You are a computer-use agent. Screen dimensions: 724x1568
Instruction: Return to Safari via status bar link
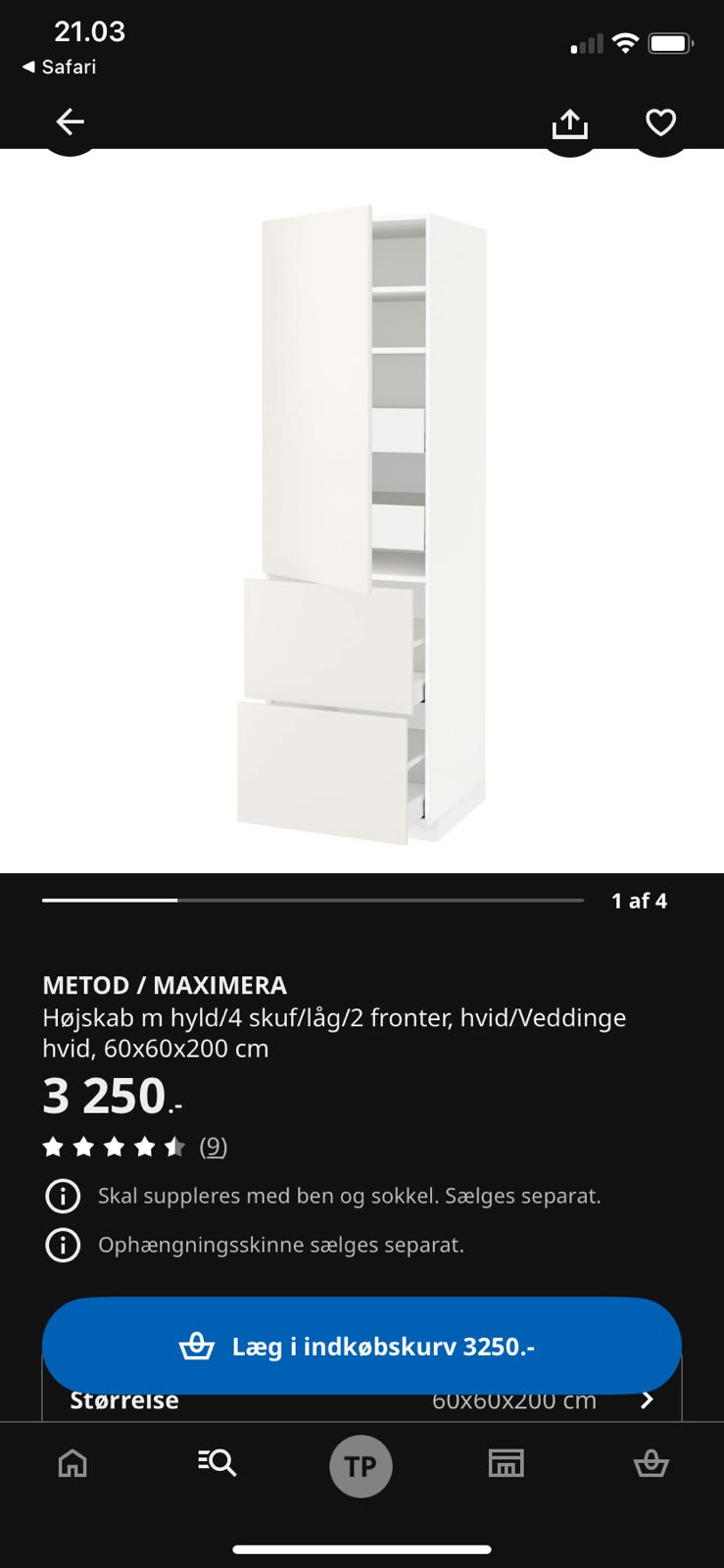(59, 67)
